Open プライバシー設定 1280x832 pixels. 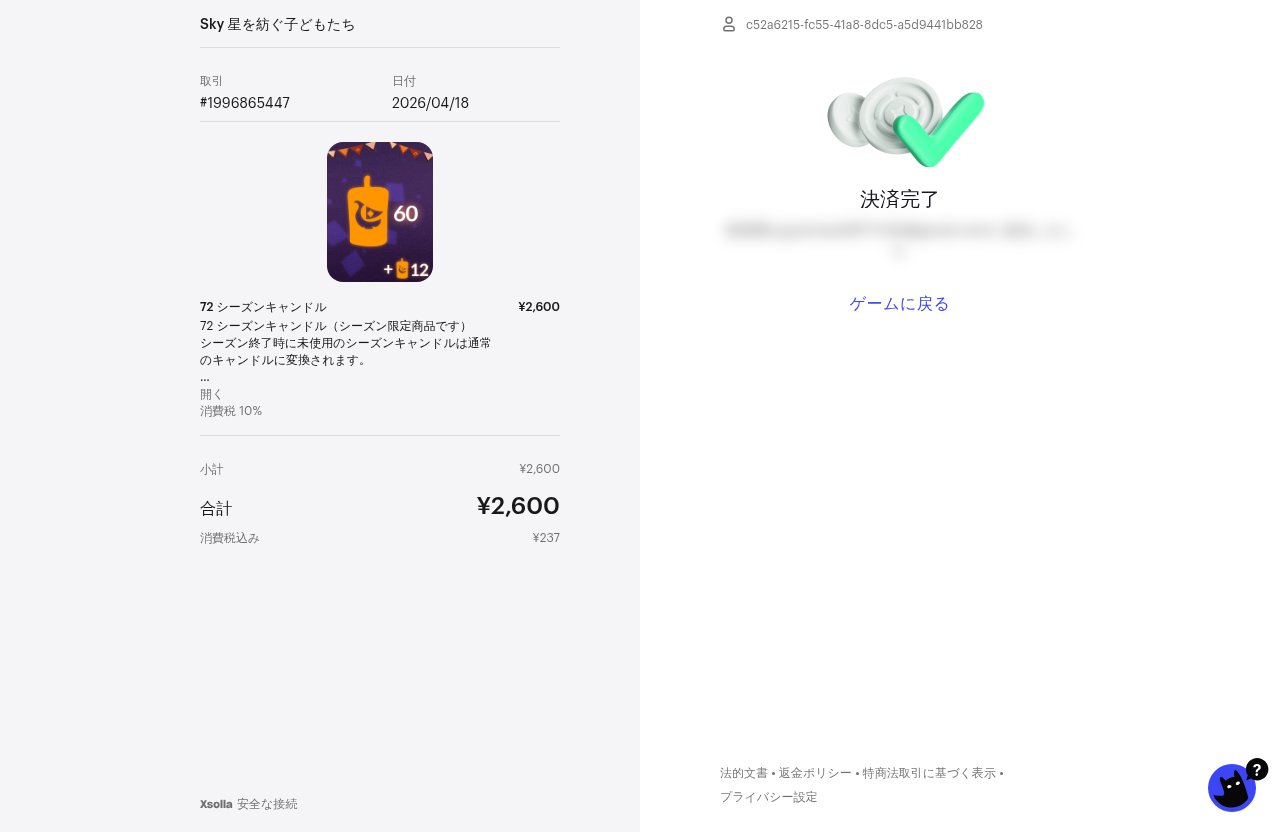click(768, 797)
